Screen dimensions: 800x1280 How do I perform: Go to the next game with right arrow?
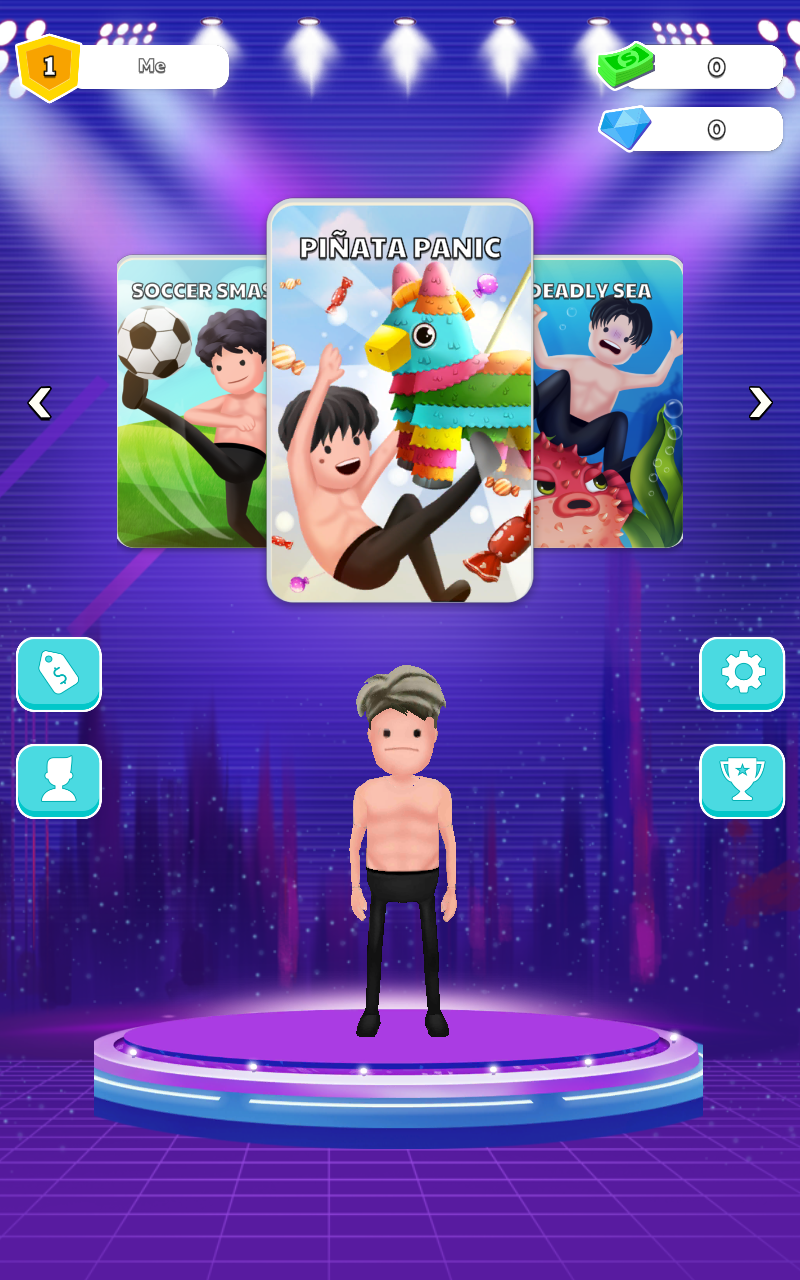pos(760,403)
